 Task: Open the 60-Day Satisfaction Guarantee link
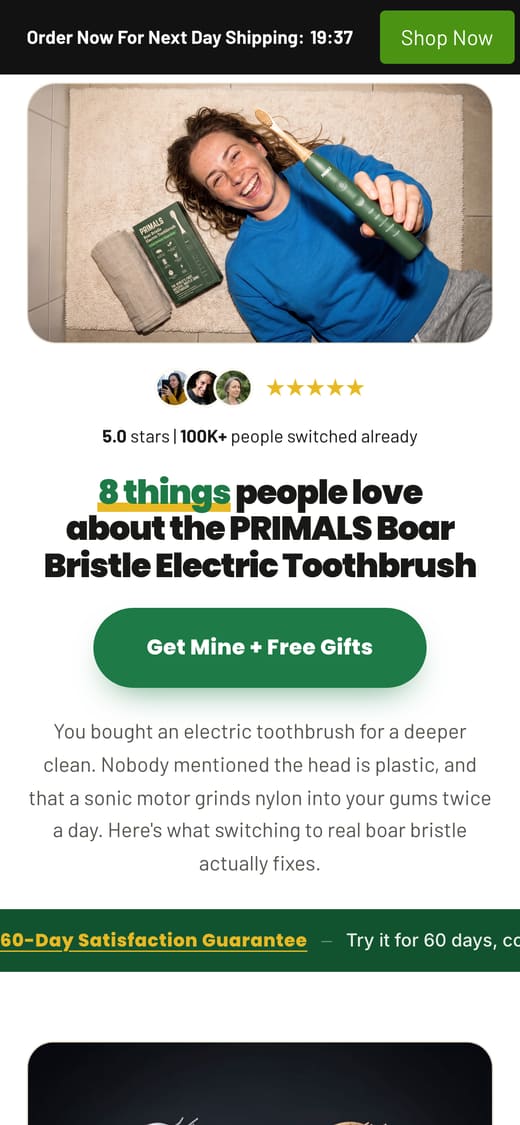point(153,940)
